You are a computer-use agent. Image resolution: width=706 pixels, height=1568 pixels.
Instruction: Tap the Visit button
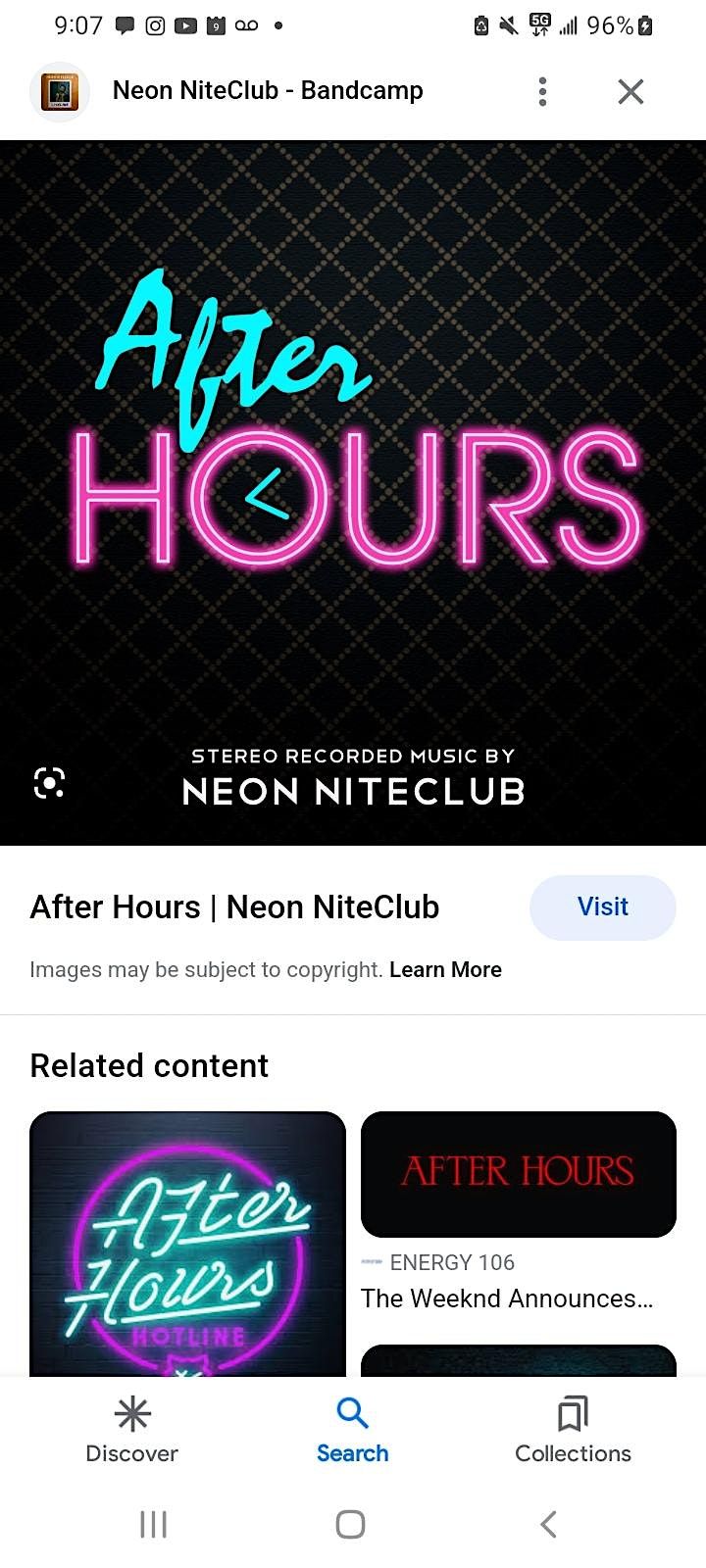[x=602, y=906]
